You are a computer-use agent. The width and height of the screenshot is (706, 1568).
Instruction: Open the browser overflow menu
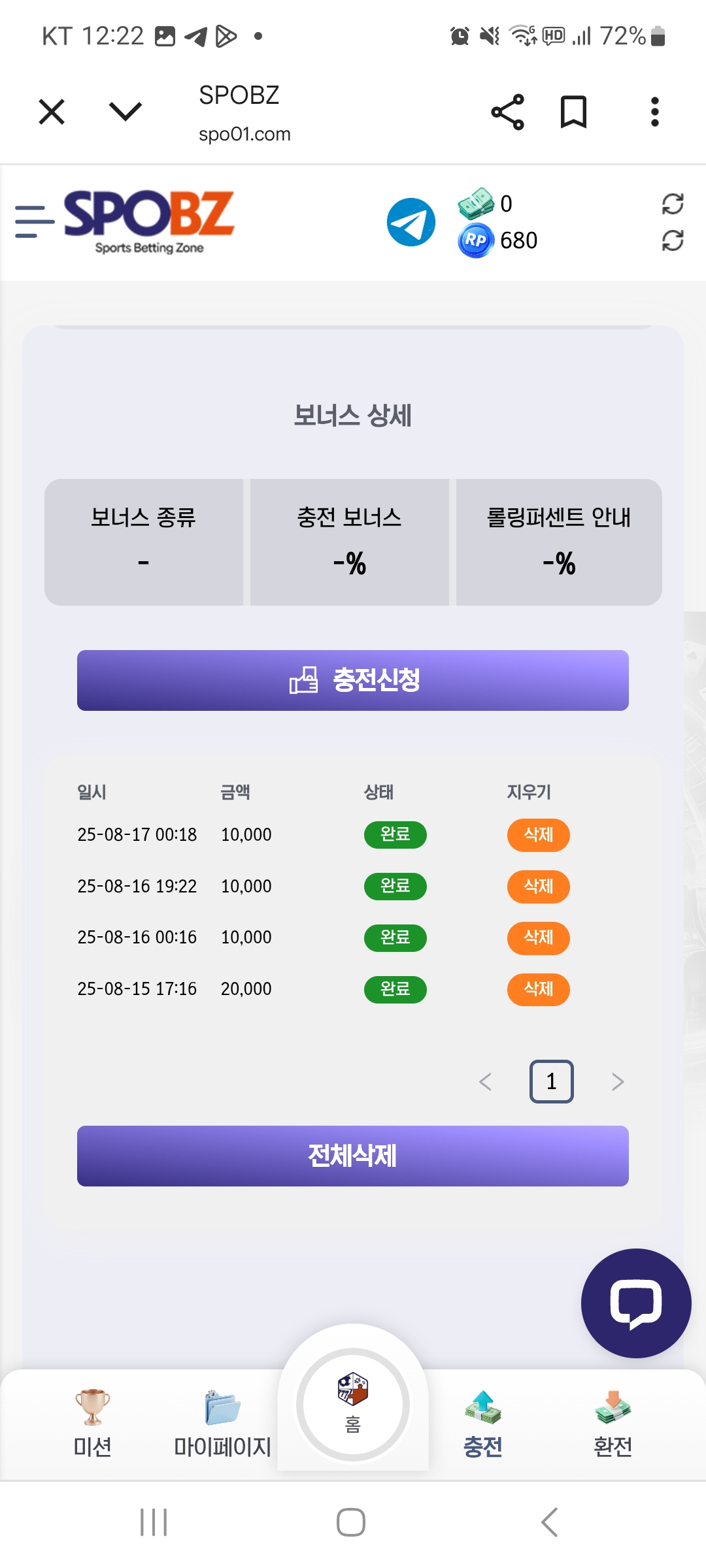click(x=654, y=112)
